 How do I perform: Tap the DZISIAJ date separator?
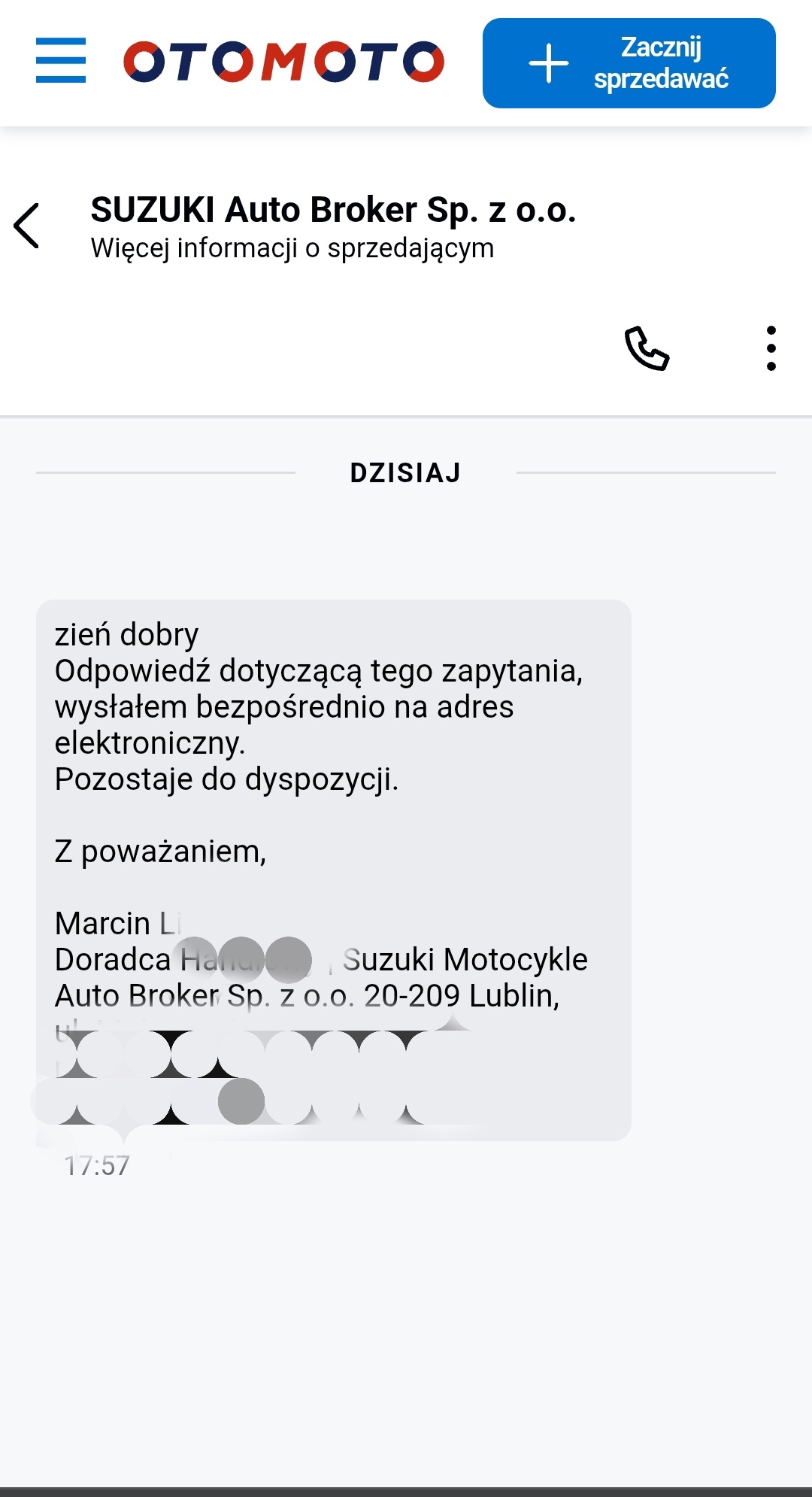pos(406,472)
